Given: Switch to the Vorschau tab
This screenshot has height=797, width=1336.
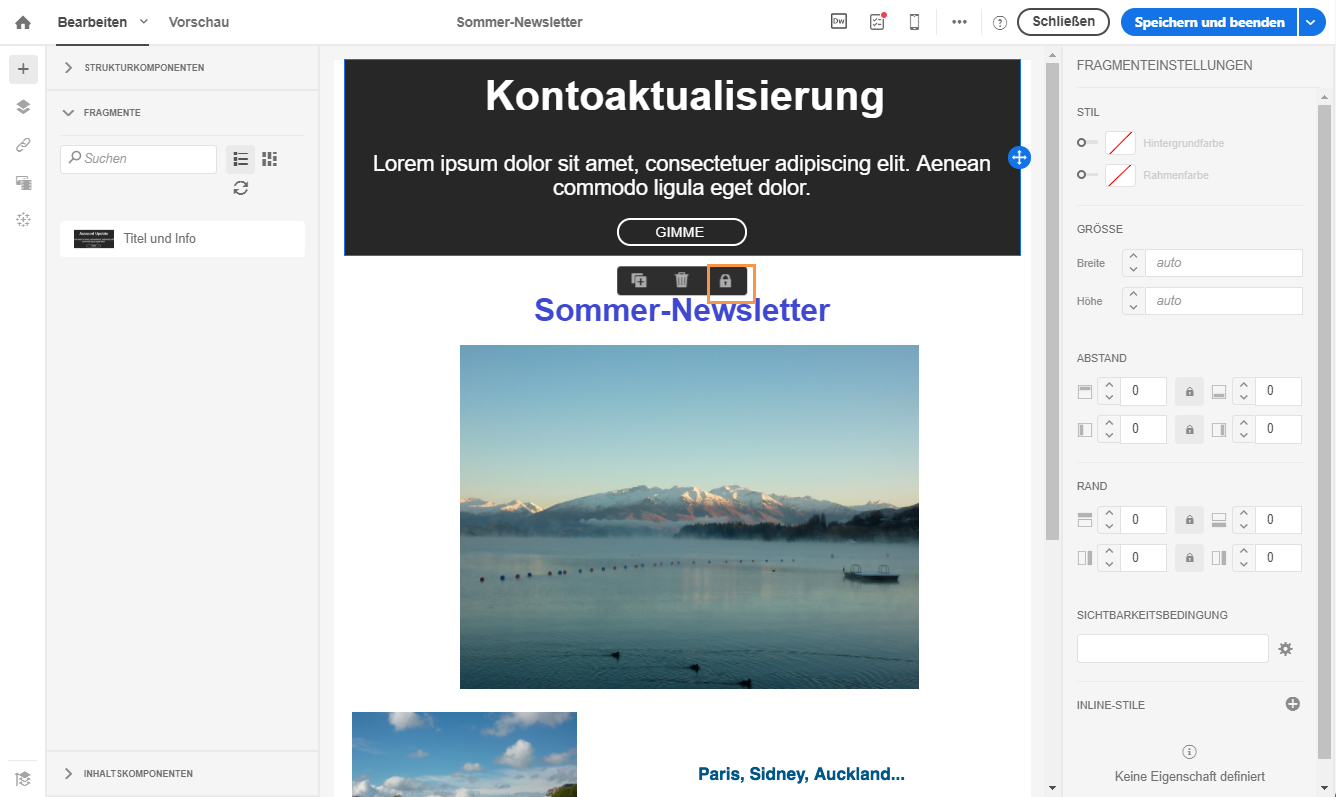Looking at the screenshot, I should coord(199,22).
